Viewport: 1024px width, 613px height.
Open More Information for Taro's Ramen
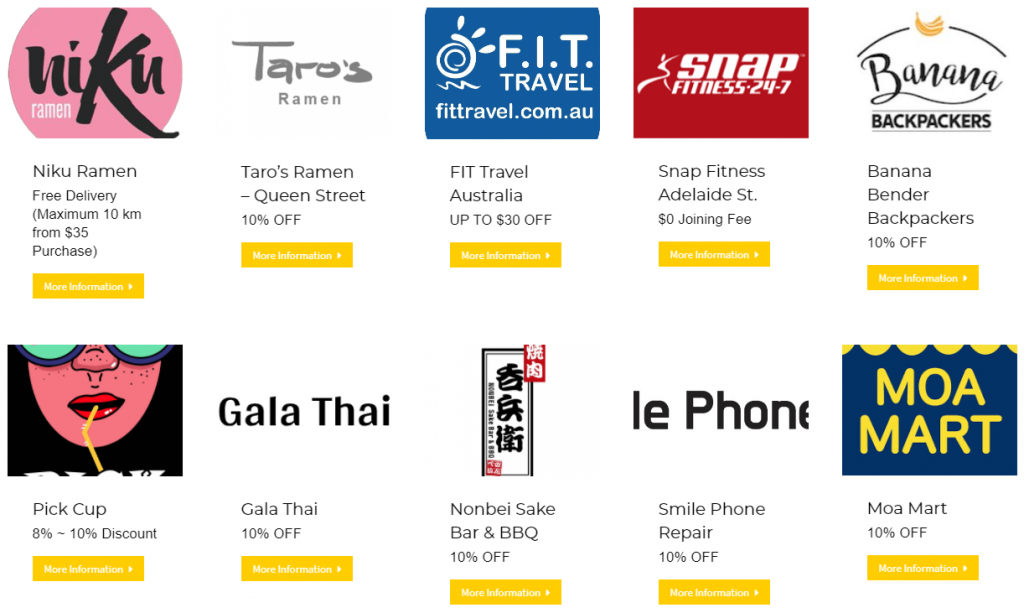[x=296, y=255]
